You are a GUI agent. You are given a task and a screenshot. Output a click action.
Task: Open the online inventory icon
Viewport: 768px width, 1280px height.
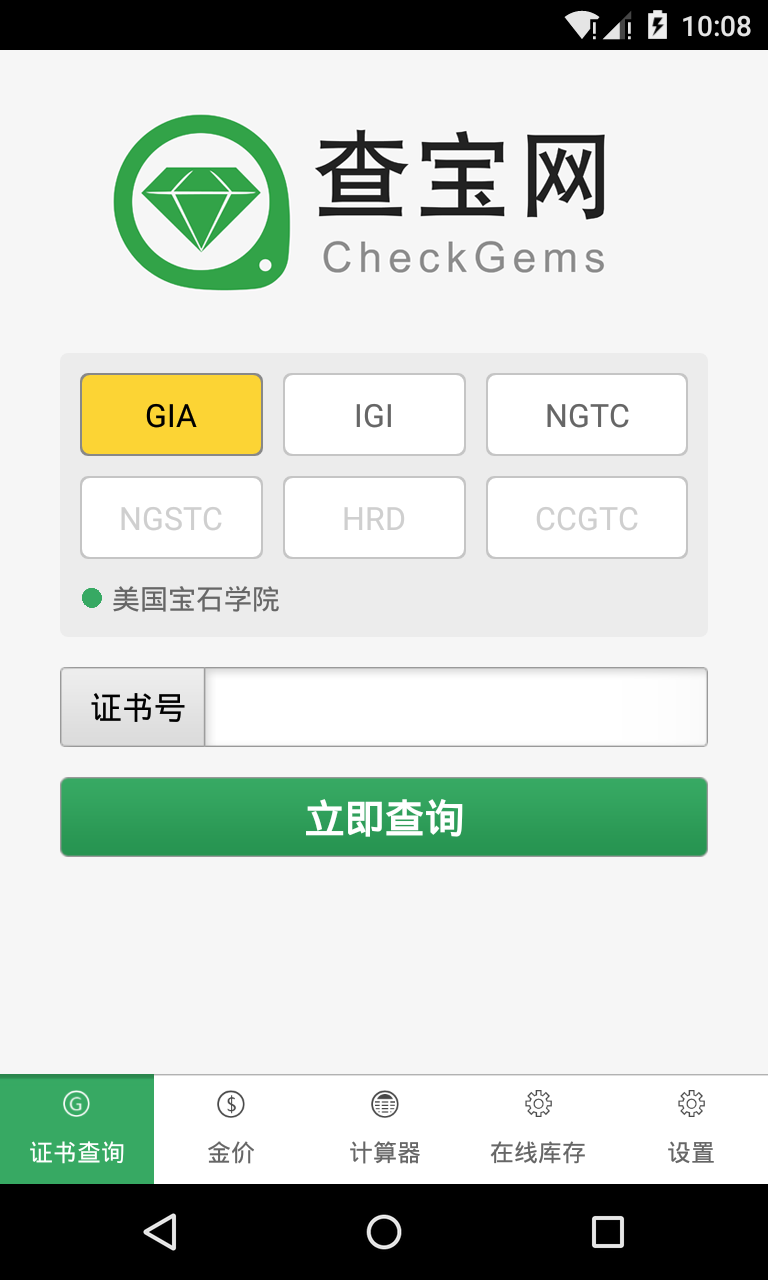[x=537, y=1103]
